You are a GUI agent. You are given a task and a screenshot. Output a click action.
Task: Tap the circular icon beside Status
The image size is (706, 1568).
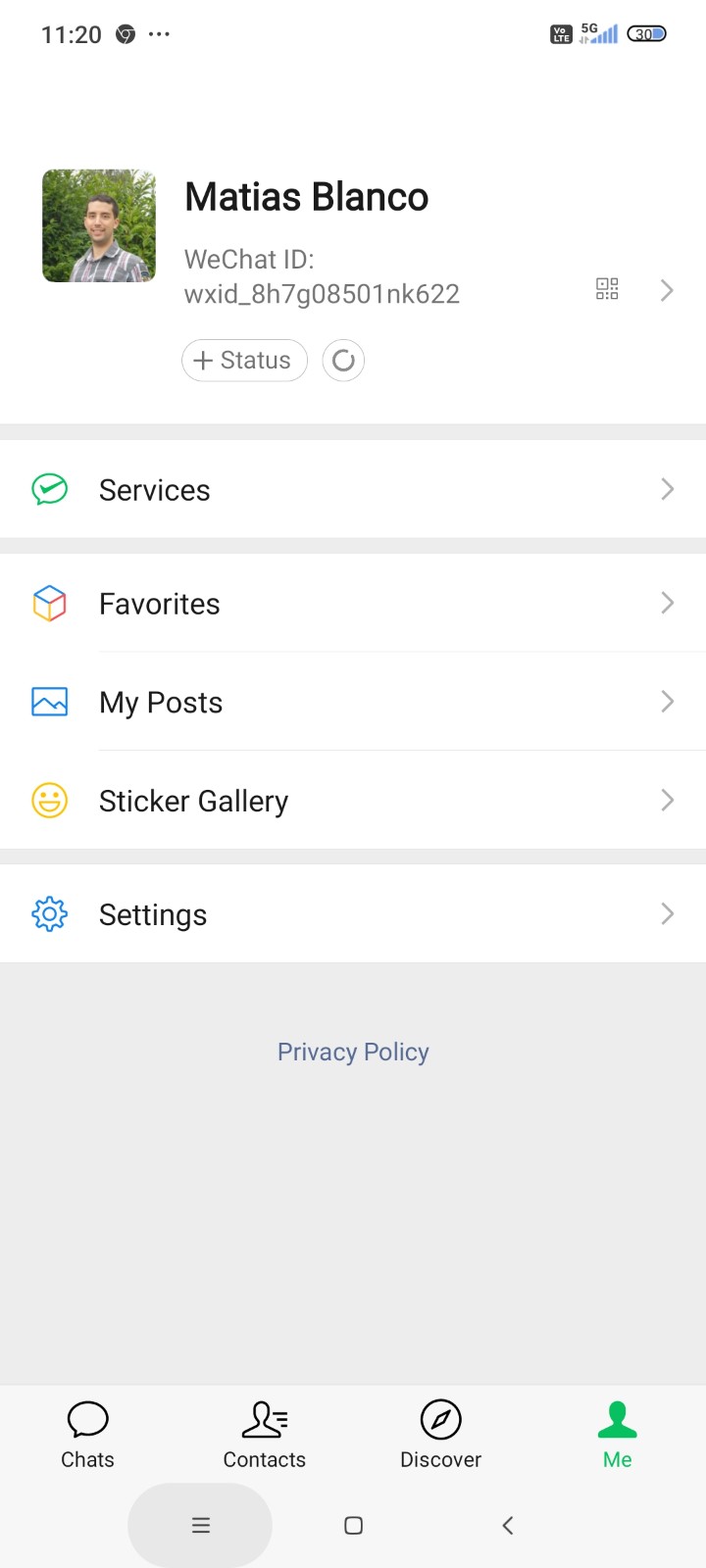[343, 361]
